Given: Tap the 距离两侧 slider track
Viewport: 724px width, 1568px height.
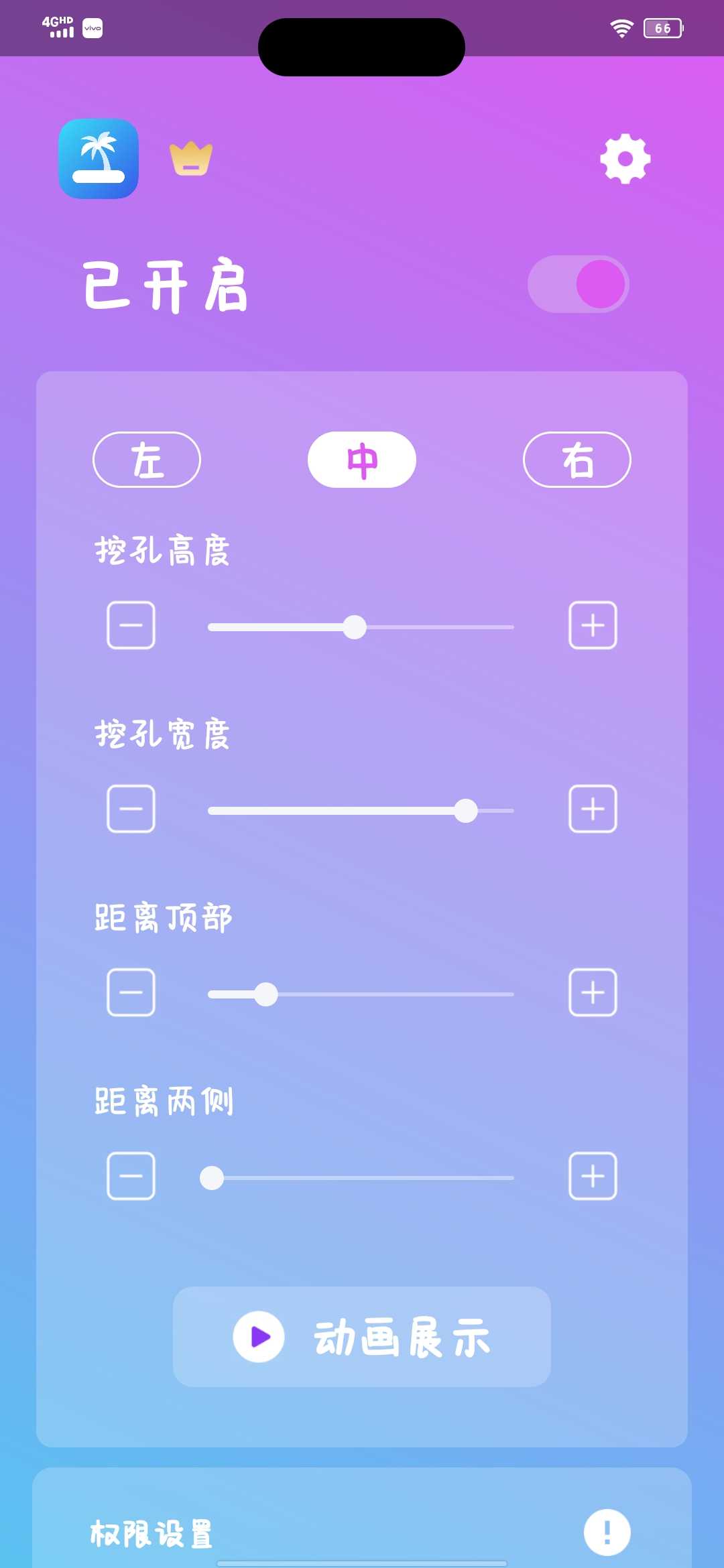Looking at the screenshot, I should coord(362,1178).
